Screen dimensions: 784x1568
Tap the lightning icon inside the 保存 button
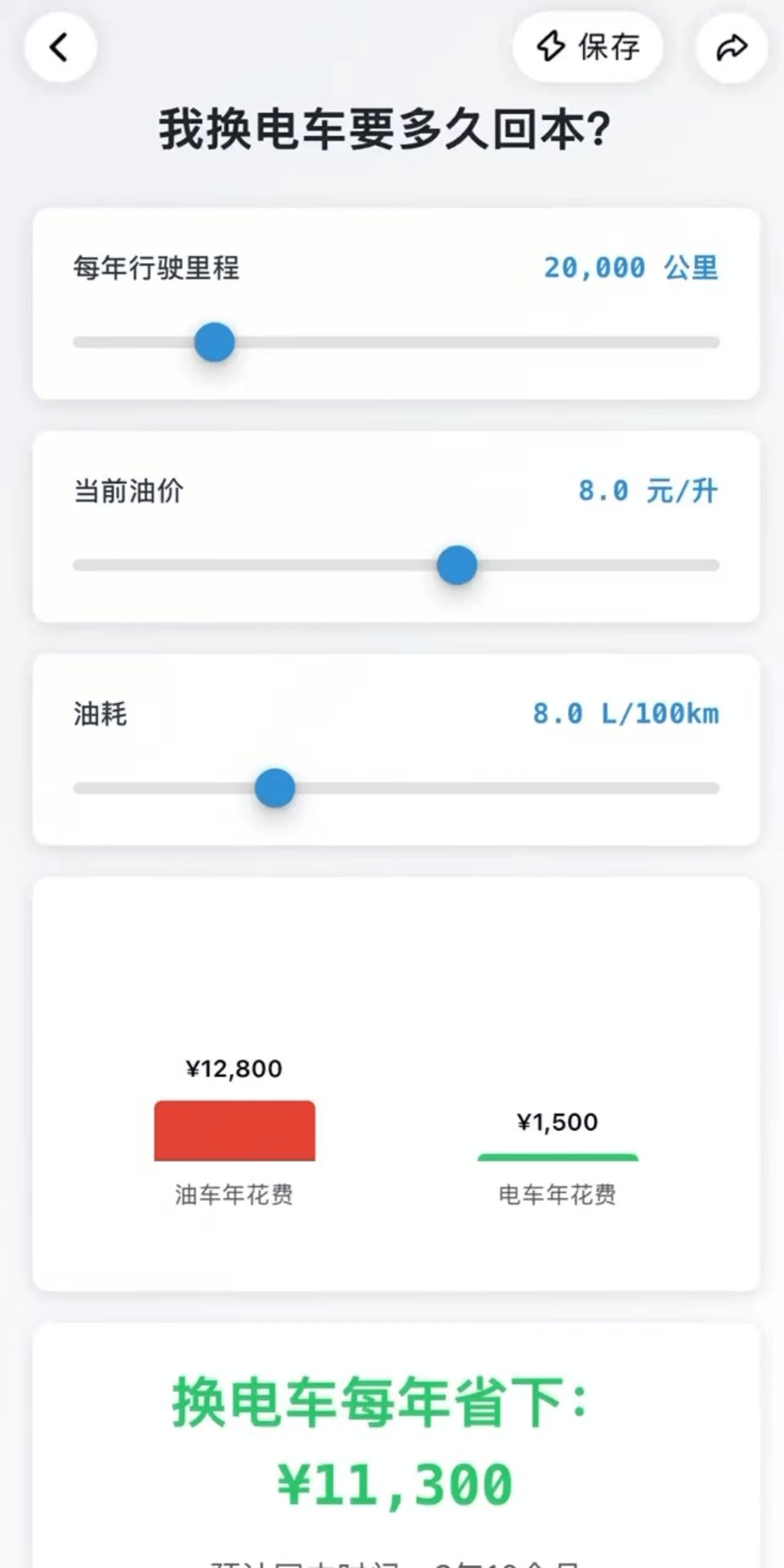pos(552,47)
